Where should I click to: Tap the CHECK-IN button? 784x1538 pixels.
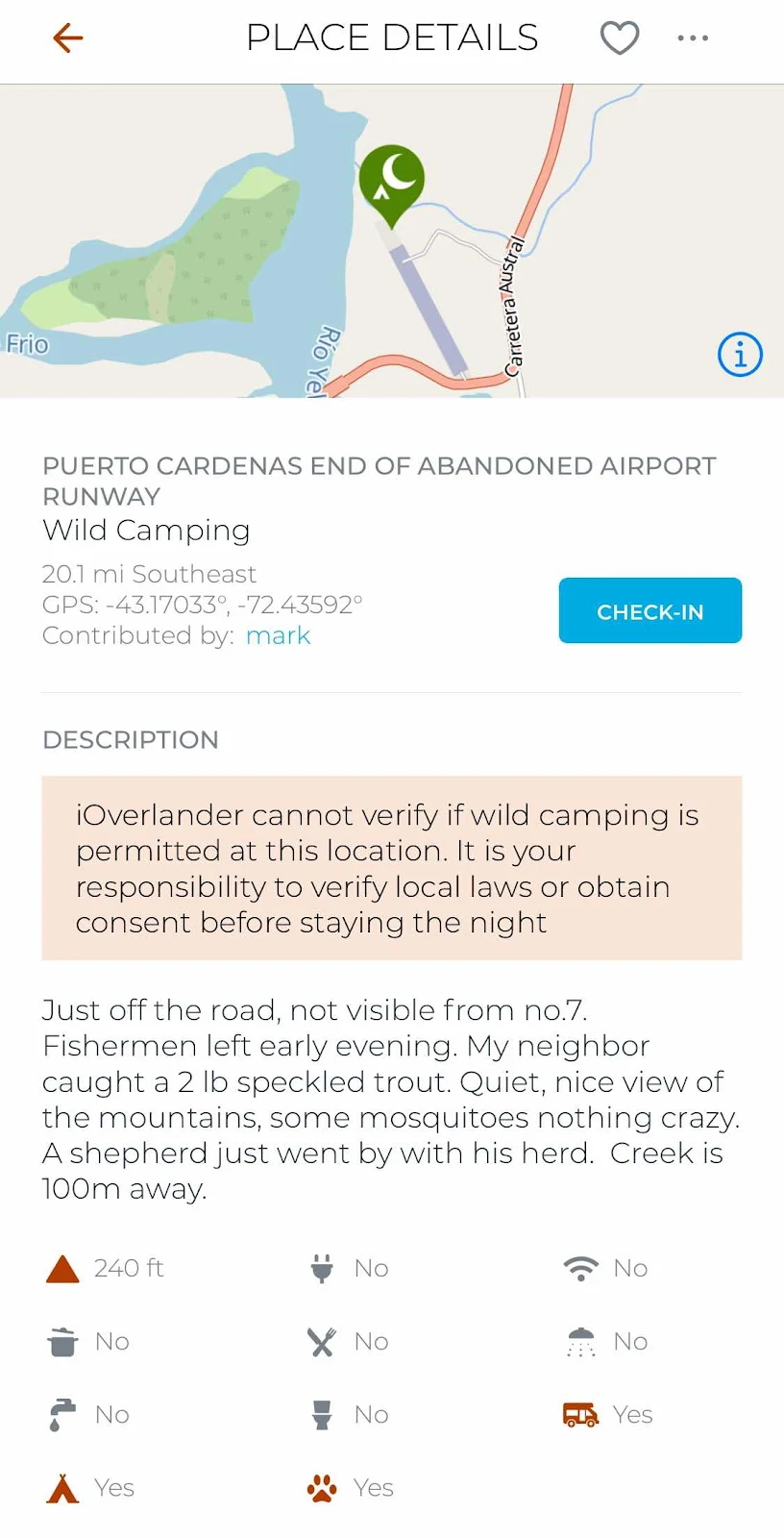[650, 610]
